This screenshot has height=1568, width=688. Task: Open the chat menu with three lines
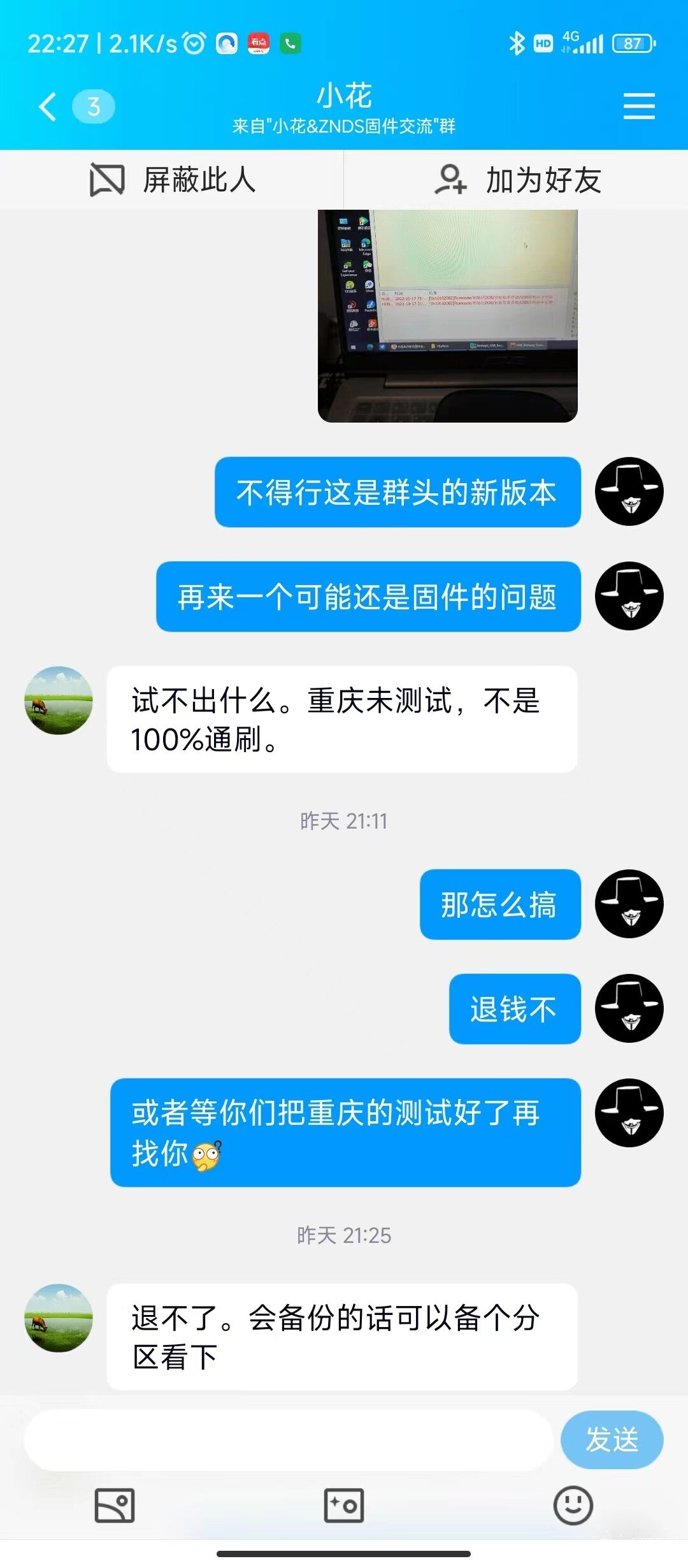click(638, 106)
